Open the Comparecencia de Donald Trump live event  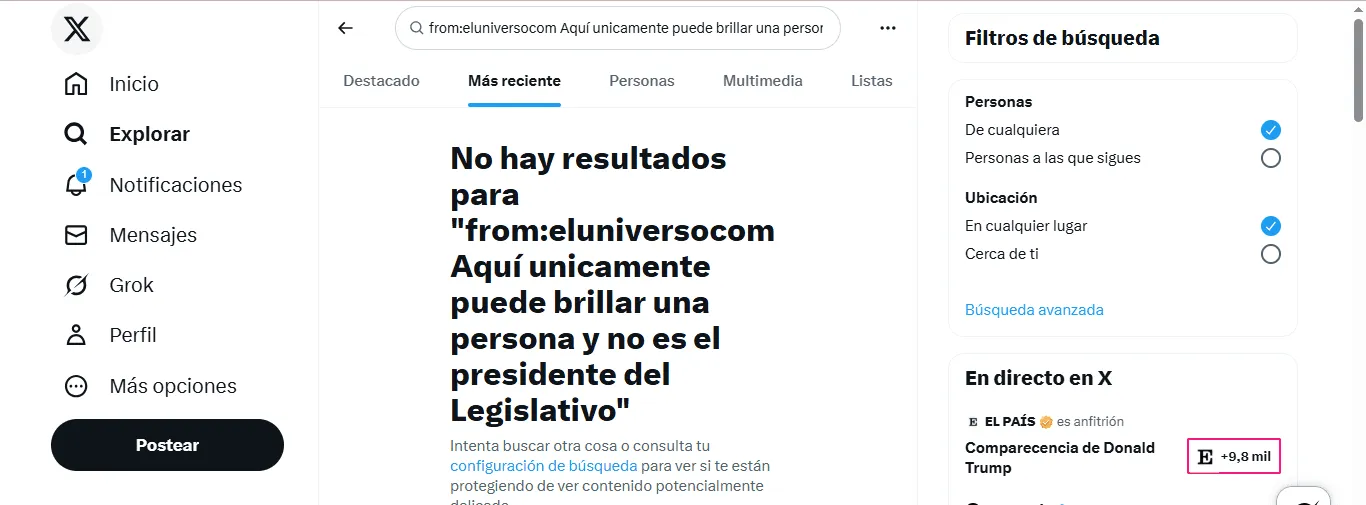(x=1060, y=458)
